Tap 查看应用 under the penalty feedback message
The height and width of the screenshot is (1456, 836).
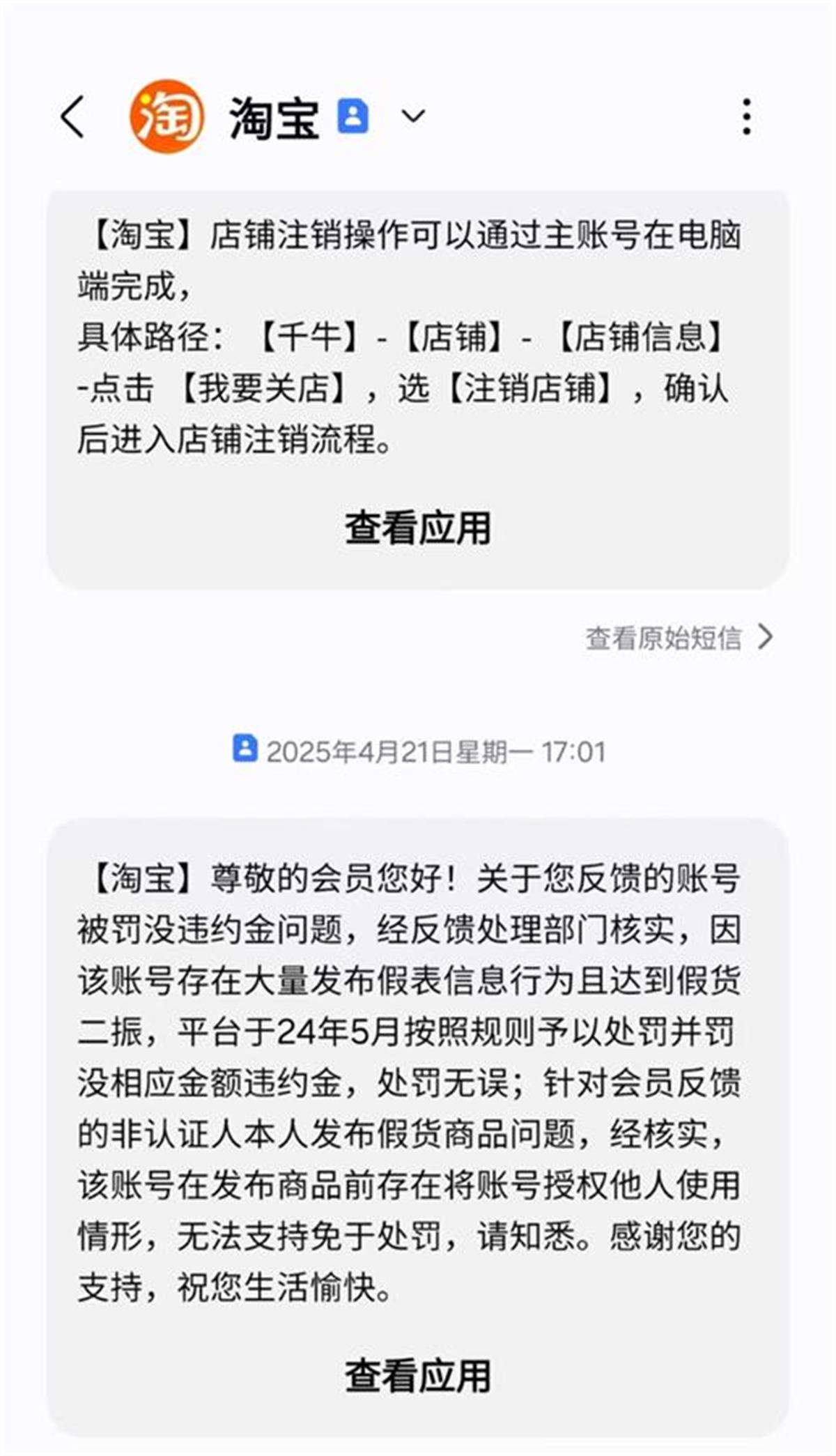point(418,1376)
